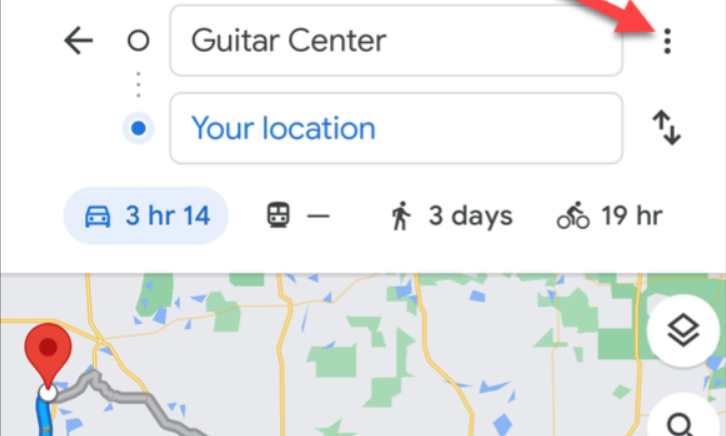Swap start and destination locations
Image resolution: width=726 pixels, height=436 pixels.
pos(667,128)
